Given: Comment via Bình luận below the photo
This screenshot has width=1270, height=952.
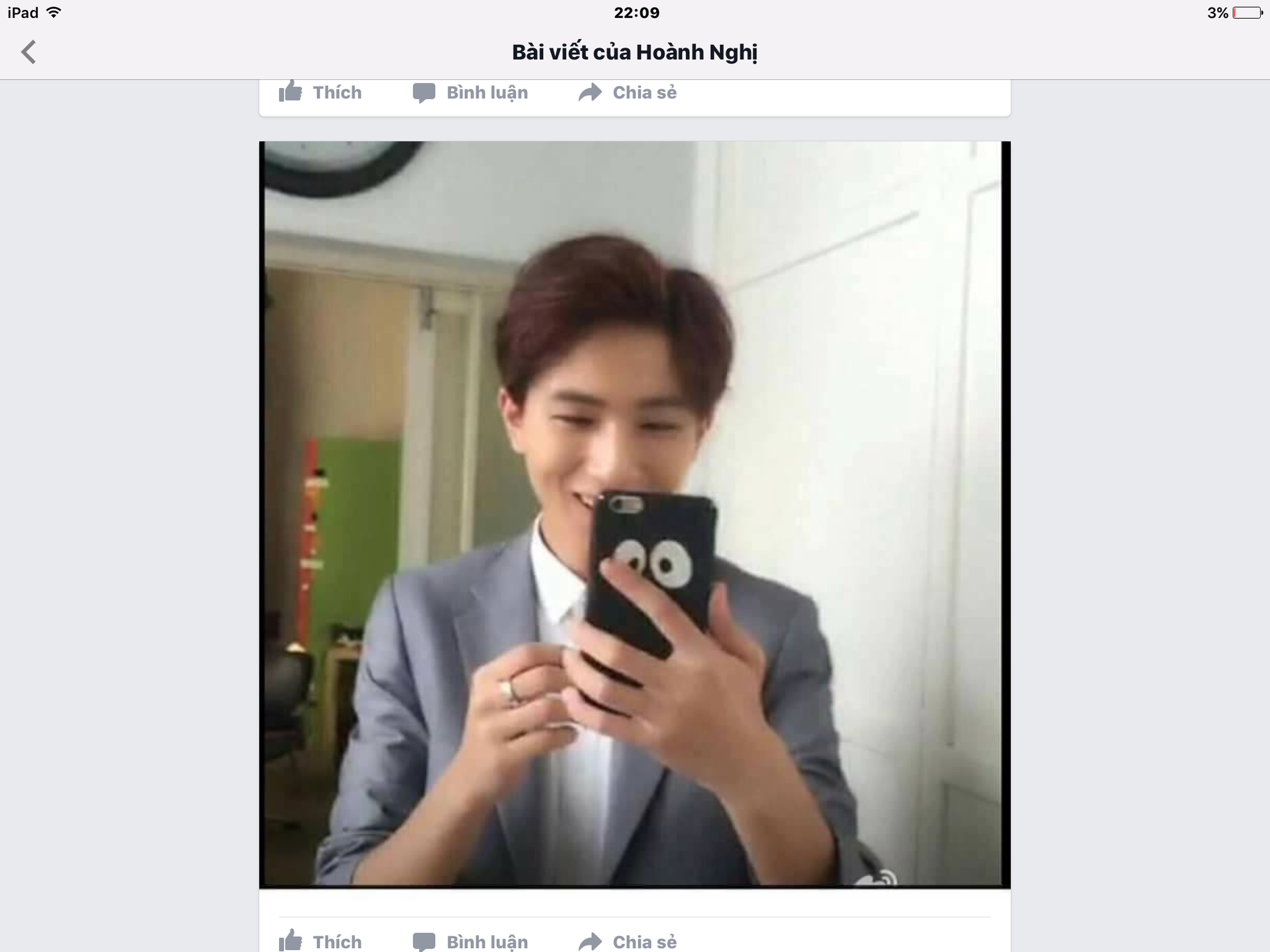Looking at the screenshot, I should coord(470,941).
